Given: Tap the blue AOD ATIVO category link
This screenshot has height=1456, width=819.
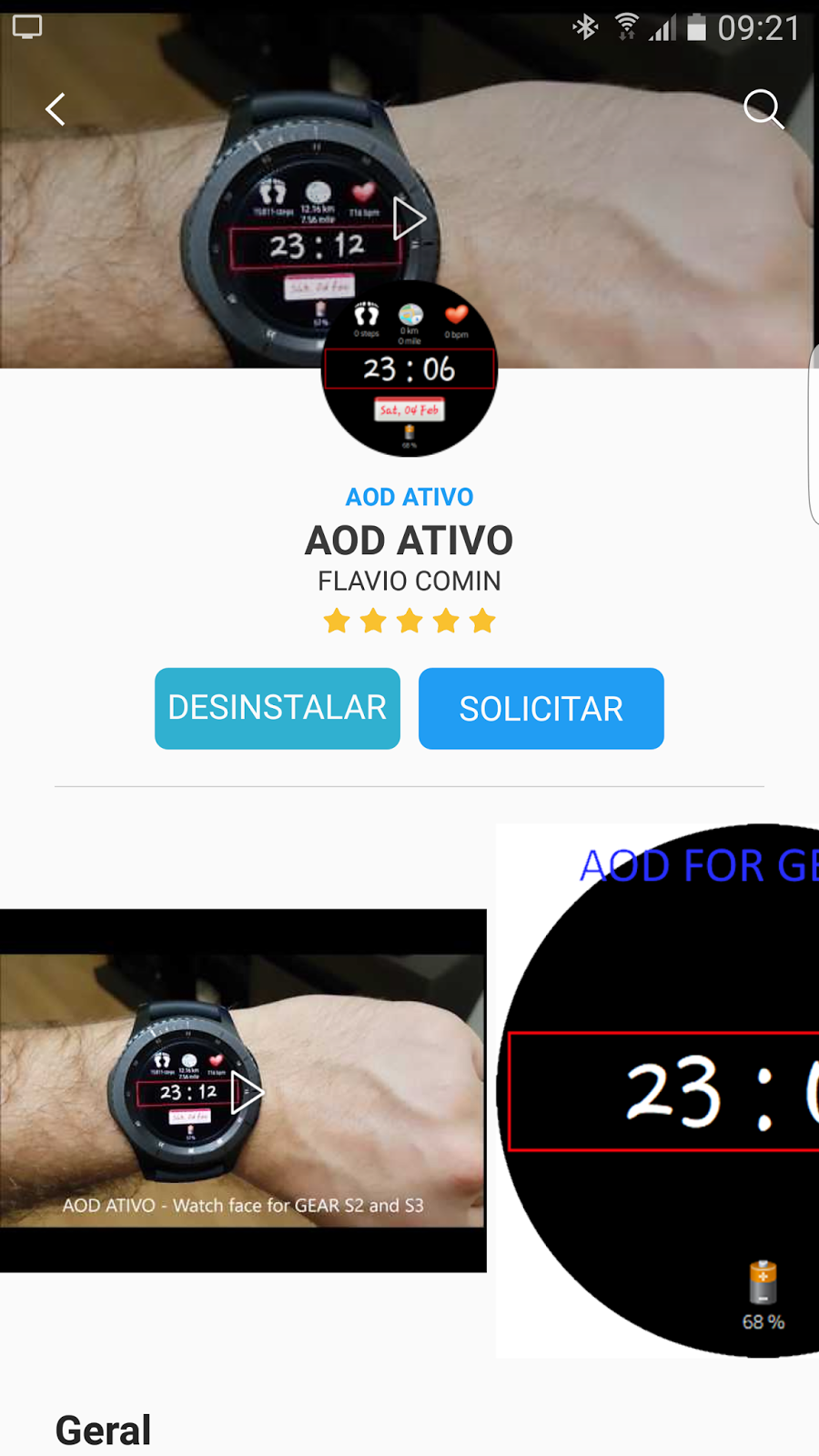Looking at the screenshot, I should (409, 497).
